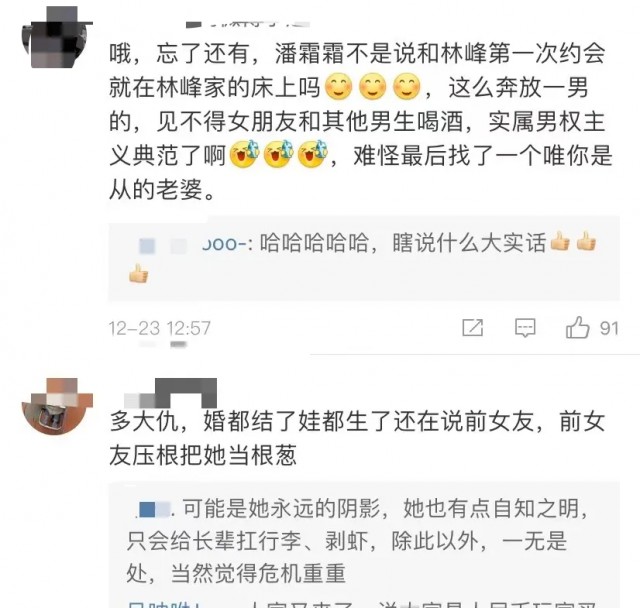Open avatar of commenter saying 多大仇
This screenshot has width=640, height=608.
click(x=51, y=407)
